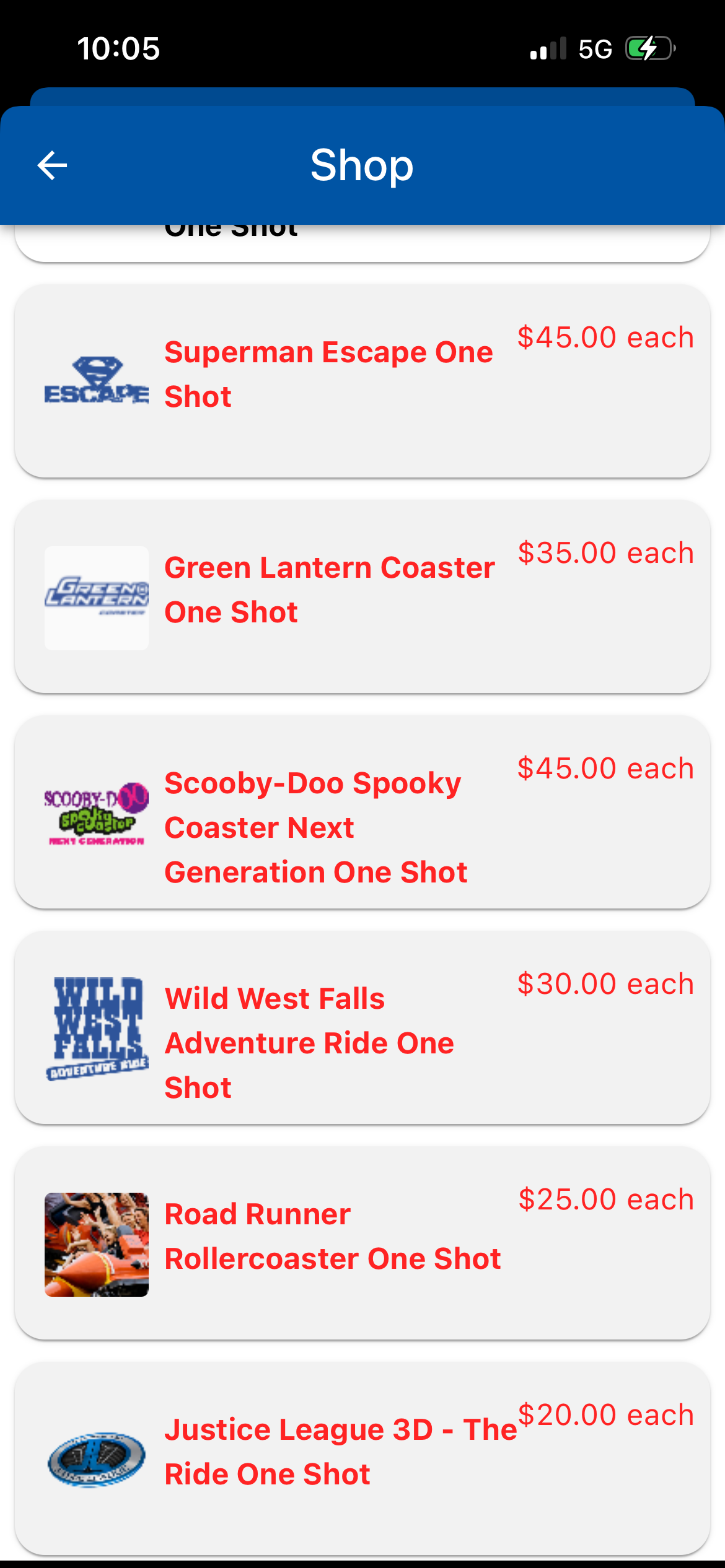View Wild West Falls Adventure Ride card

click(x=362, y=1027)
